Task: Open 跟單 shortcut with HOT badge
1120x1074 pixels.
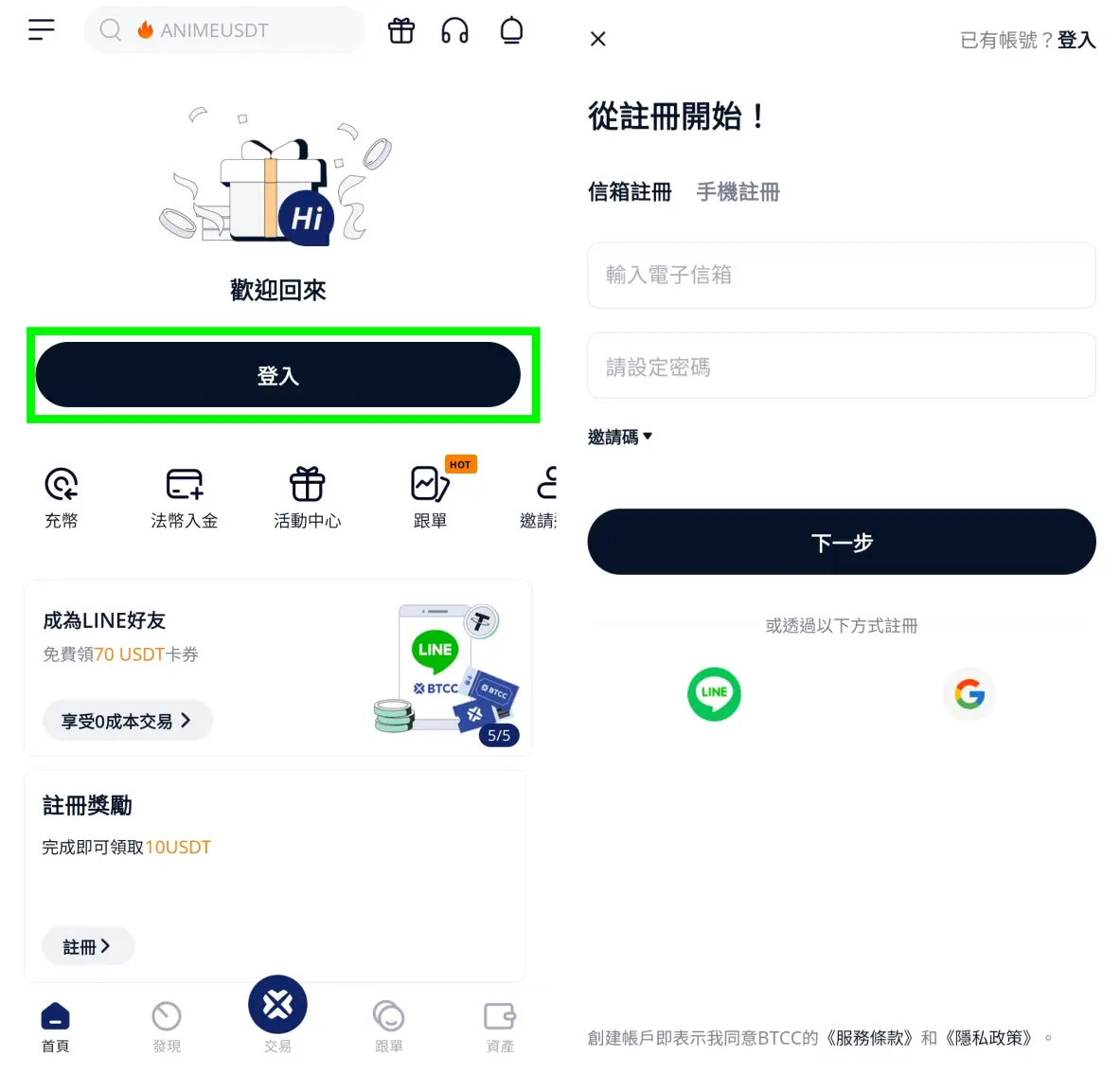Action: tap(431, 496)
